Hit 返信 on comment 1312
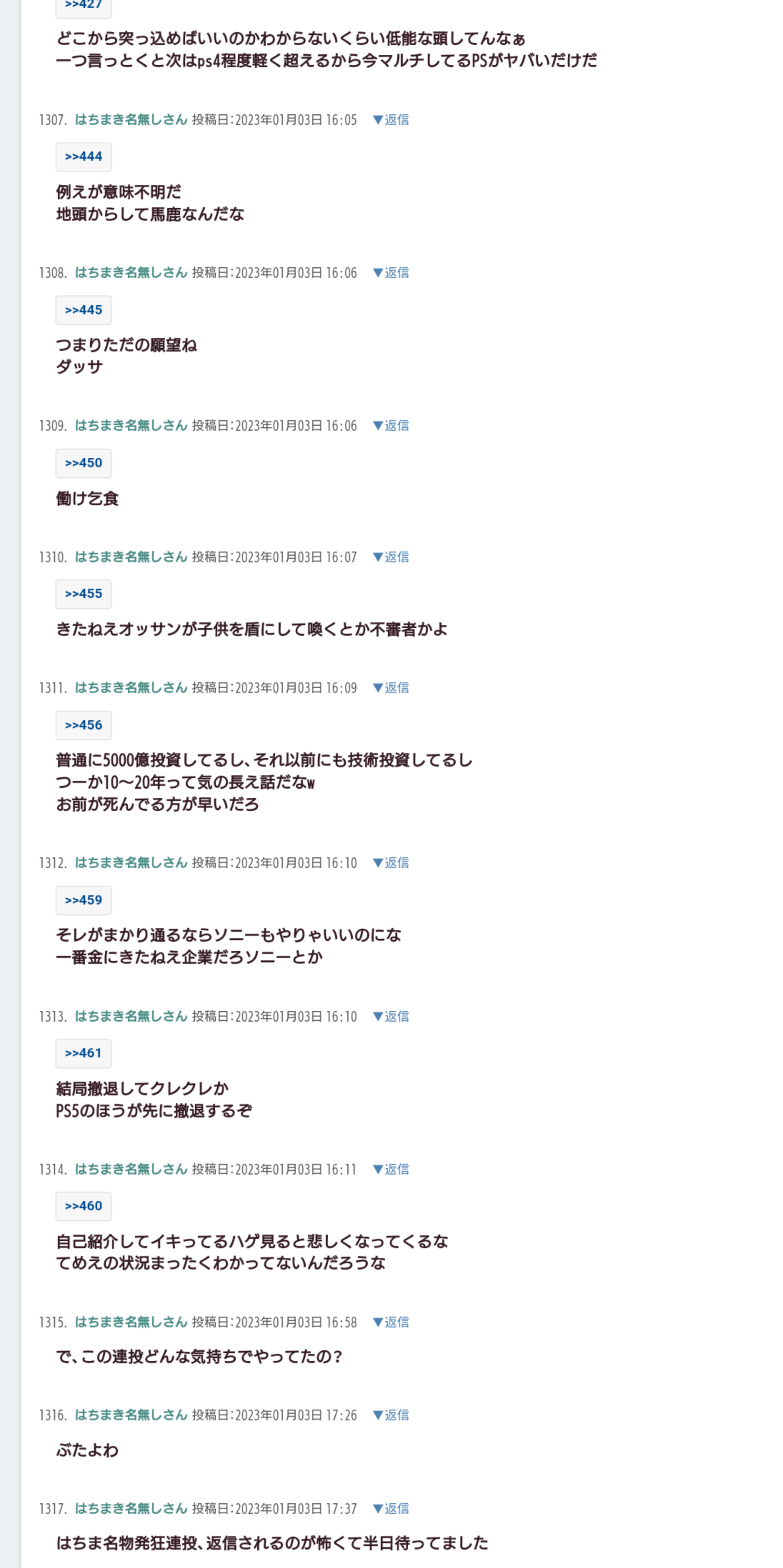The width and height of the screenshot is (783, 1568). [391, 863]
